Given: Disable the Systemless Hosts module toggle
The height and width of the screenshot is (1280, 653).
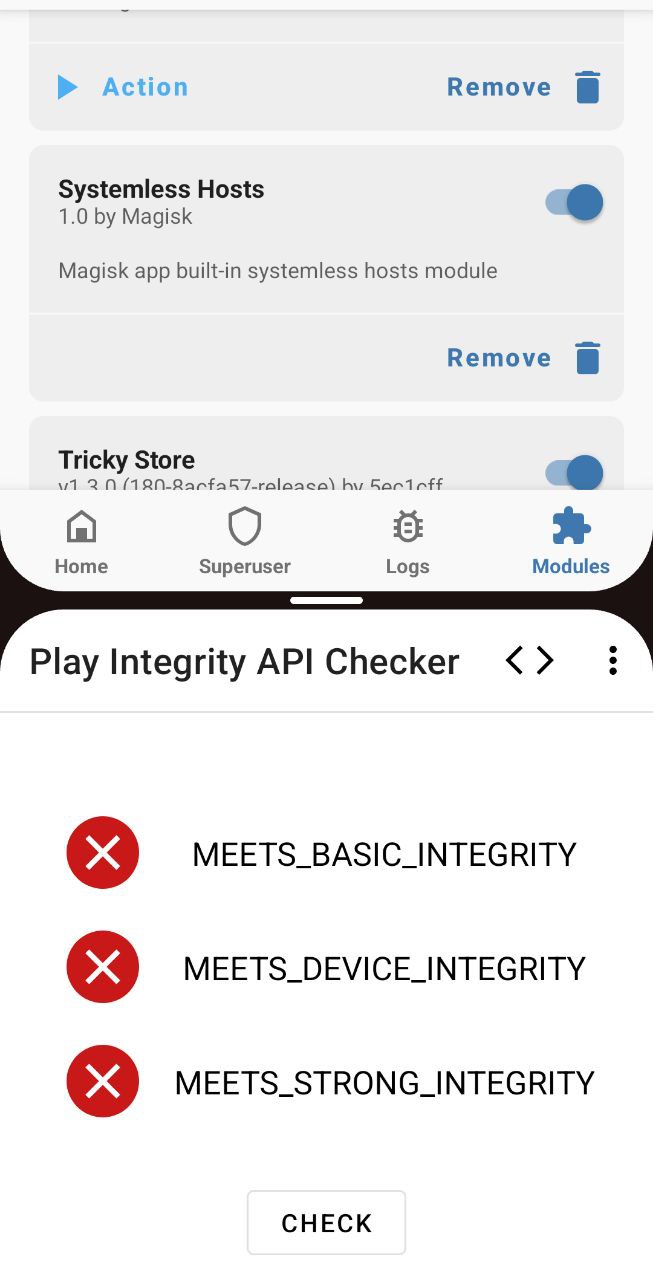Looking at the screenshot, I should tap(574, 203).
